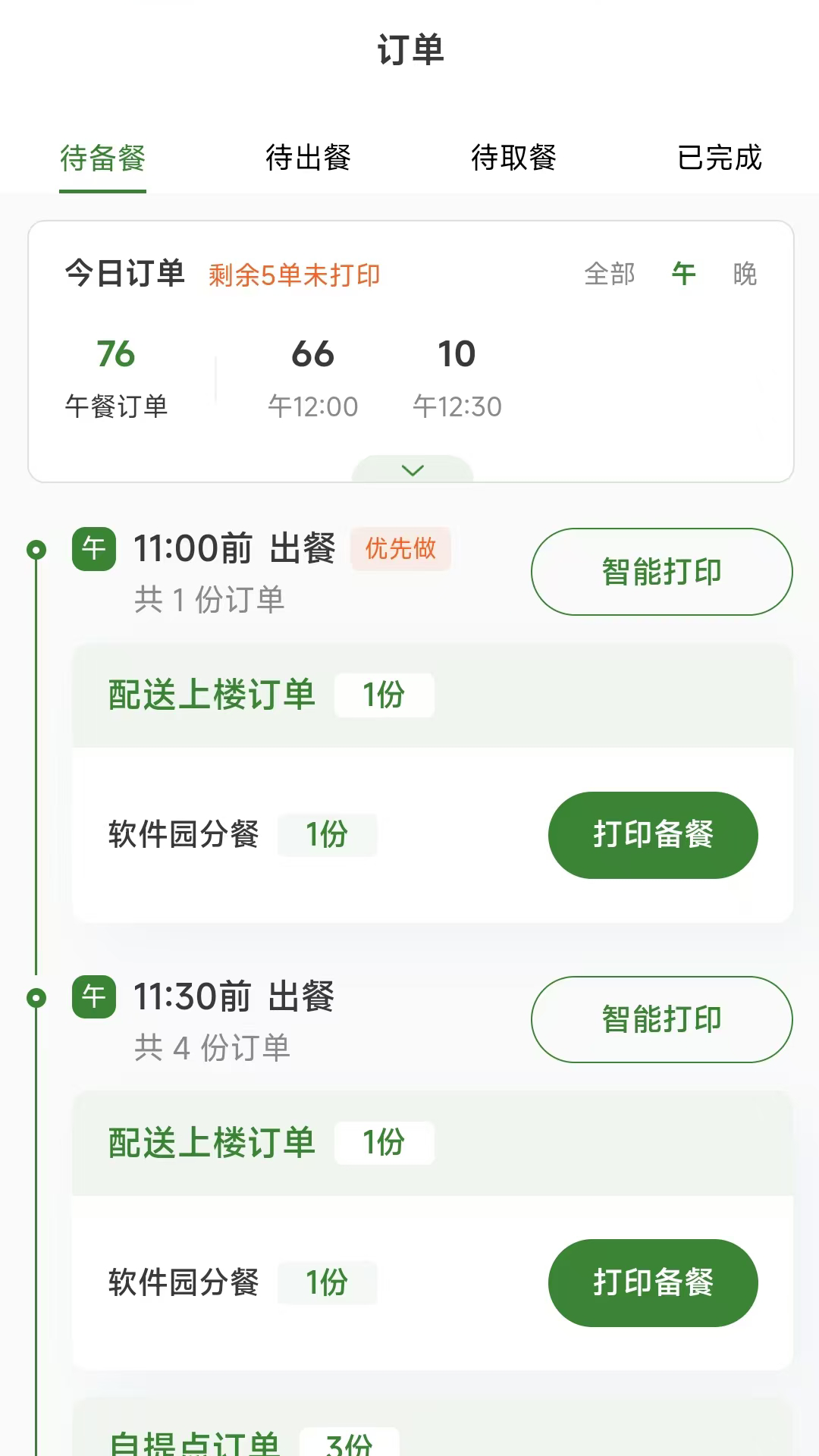Click the 剩余5单未打印 notice
This screenshot has width=819, height=1456.
click(x=294, y=276)
